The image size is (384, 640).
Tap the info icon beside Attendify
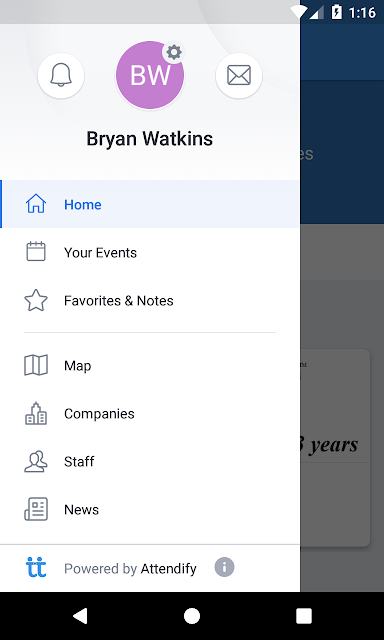pyautogui.click(x=224, y=567)
